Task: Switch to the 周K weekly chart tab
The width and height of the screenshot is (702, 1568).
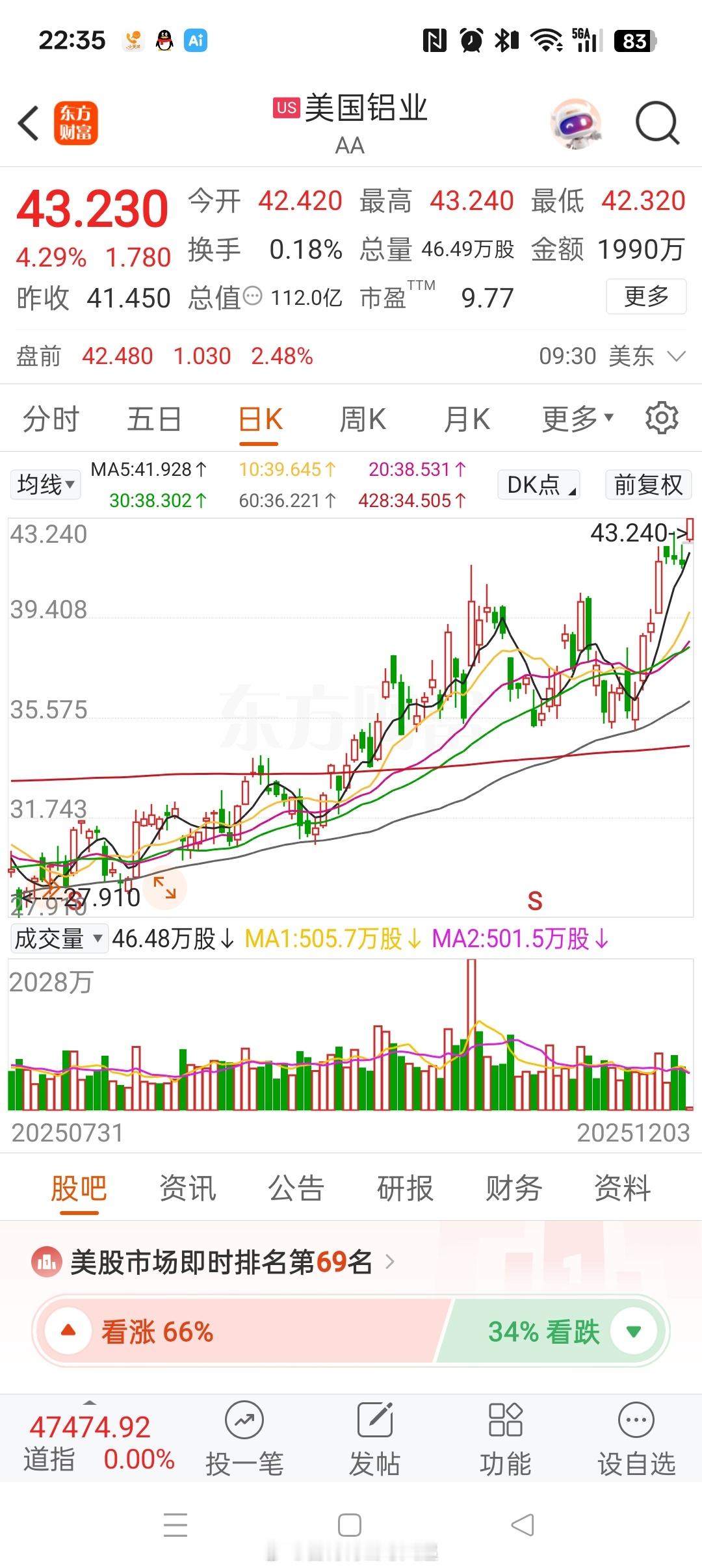Action: coord(363,418)
